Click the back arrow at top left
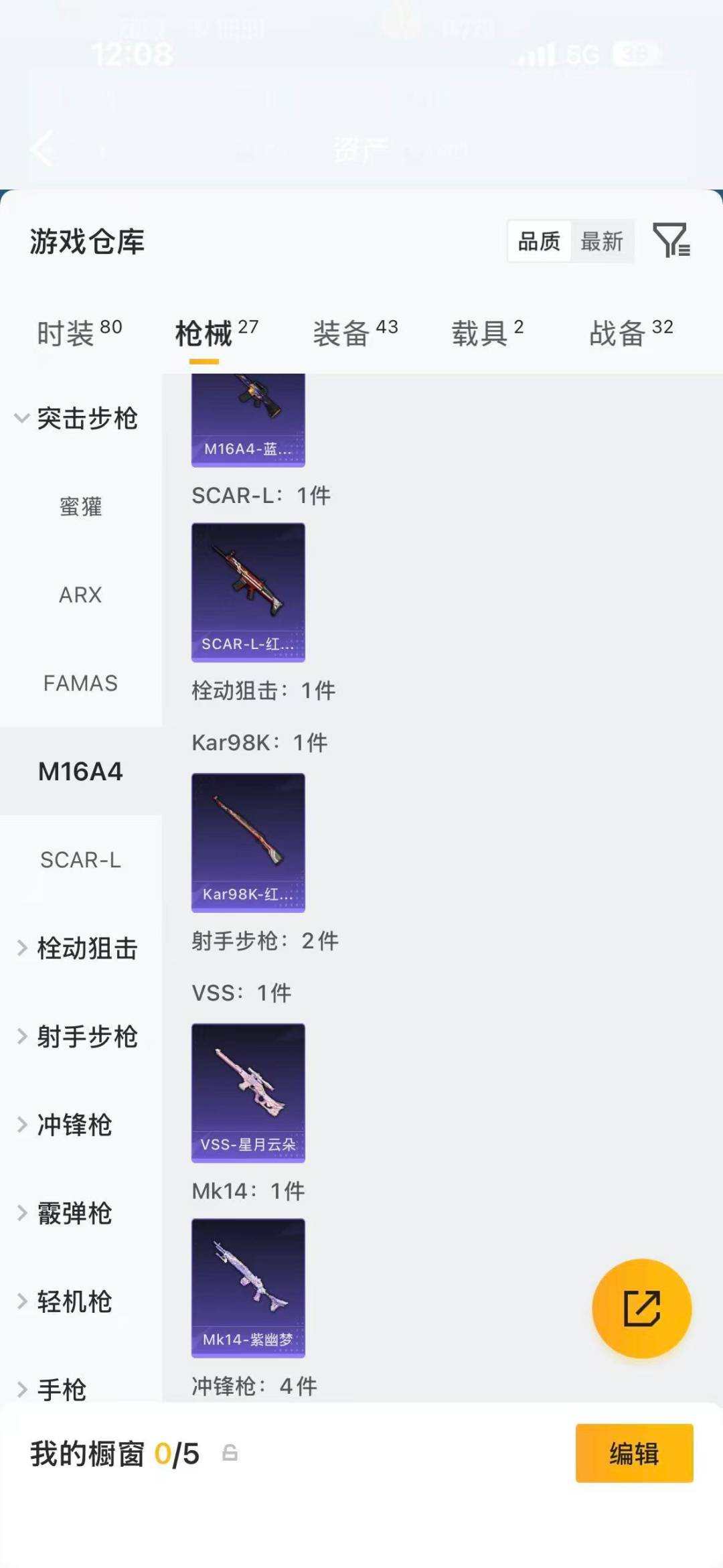 pos(42,149)
